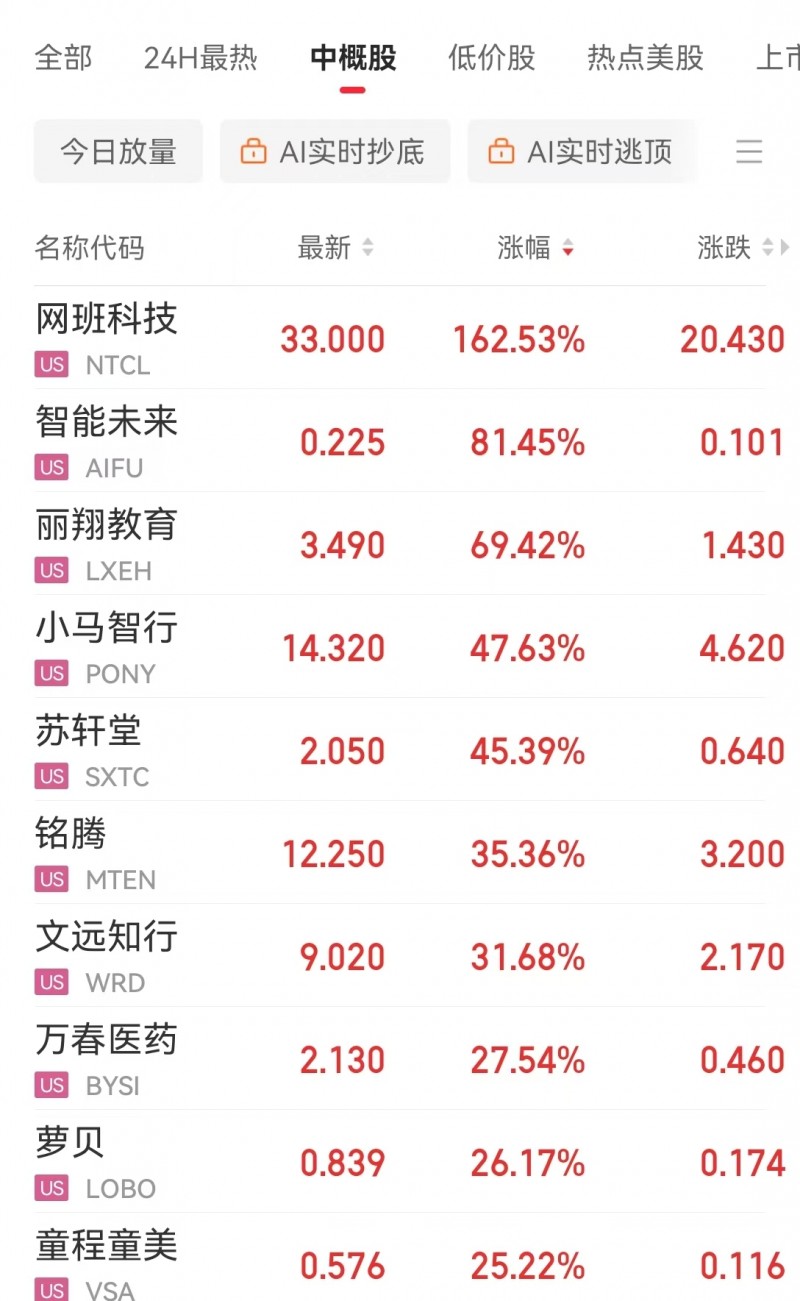This screenshot has width=800, height=1301.
Task: Sort the list by 涨跌
Action: [x=735, y=247]
